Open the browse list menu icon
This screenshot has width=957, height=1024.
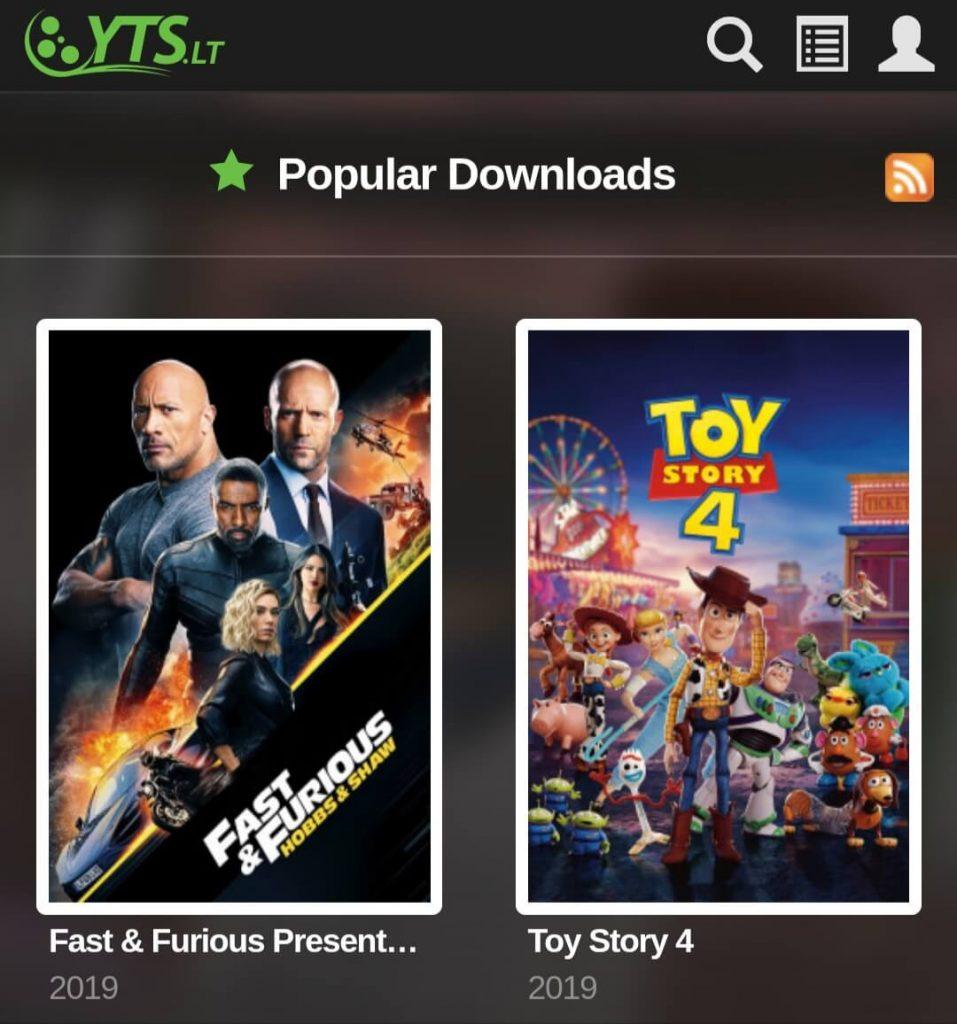pos(822,45)
